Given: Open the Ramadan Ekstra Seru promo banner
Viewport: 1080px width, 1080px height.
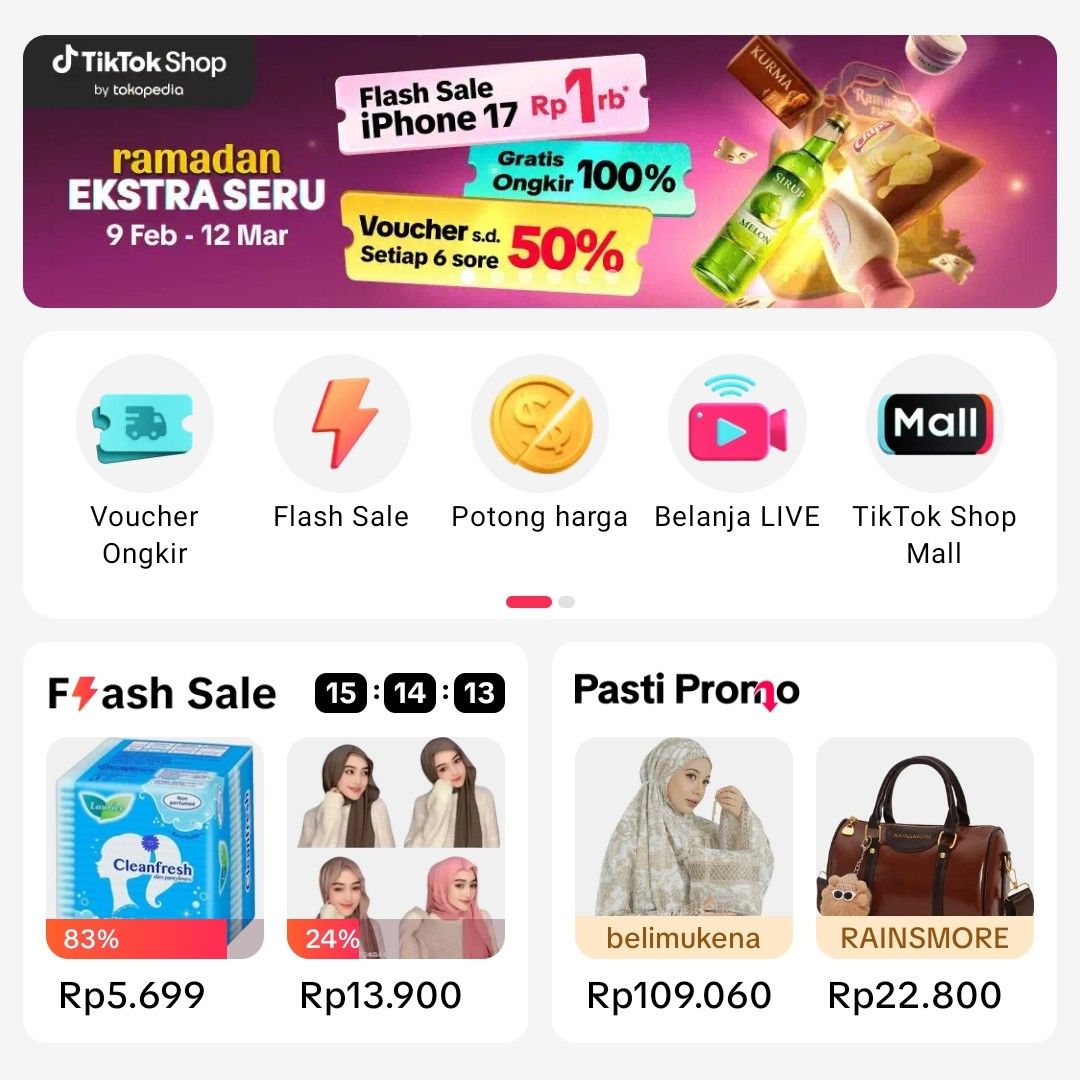Looking at the screenshot, I should coord(540,171).
